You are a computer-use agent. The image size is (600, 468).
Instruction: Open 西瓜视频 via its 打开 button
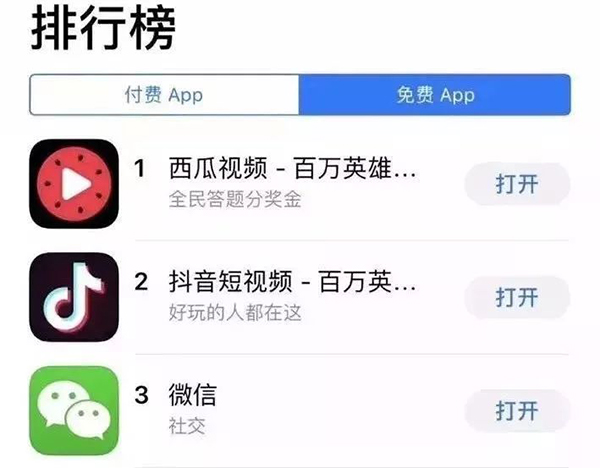coord(516,184)
